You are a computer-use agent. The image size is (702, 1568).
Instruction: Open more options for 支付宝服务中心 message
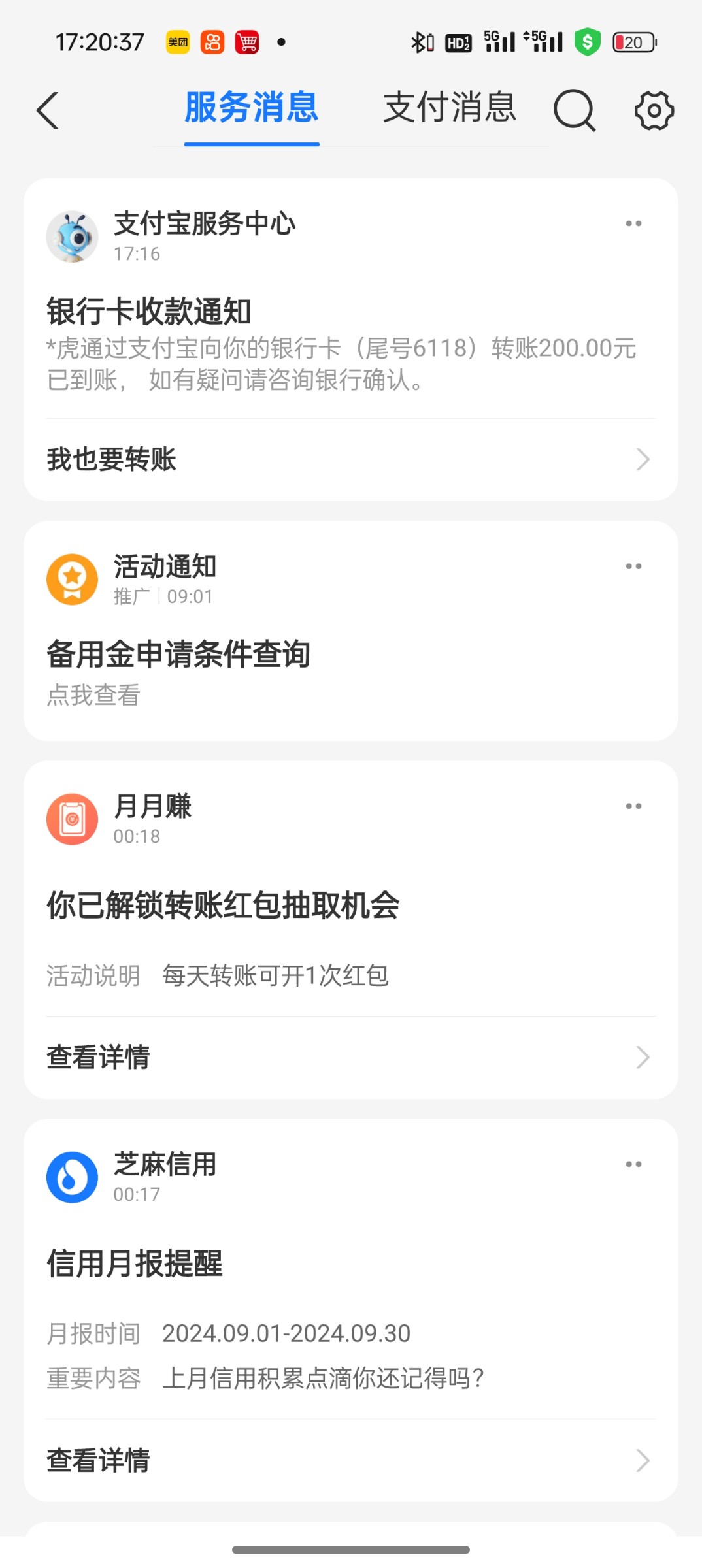pos(633,223)
